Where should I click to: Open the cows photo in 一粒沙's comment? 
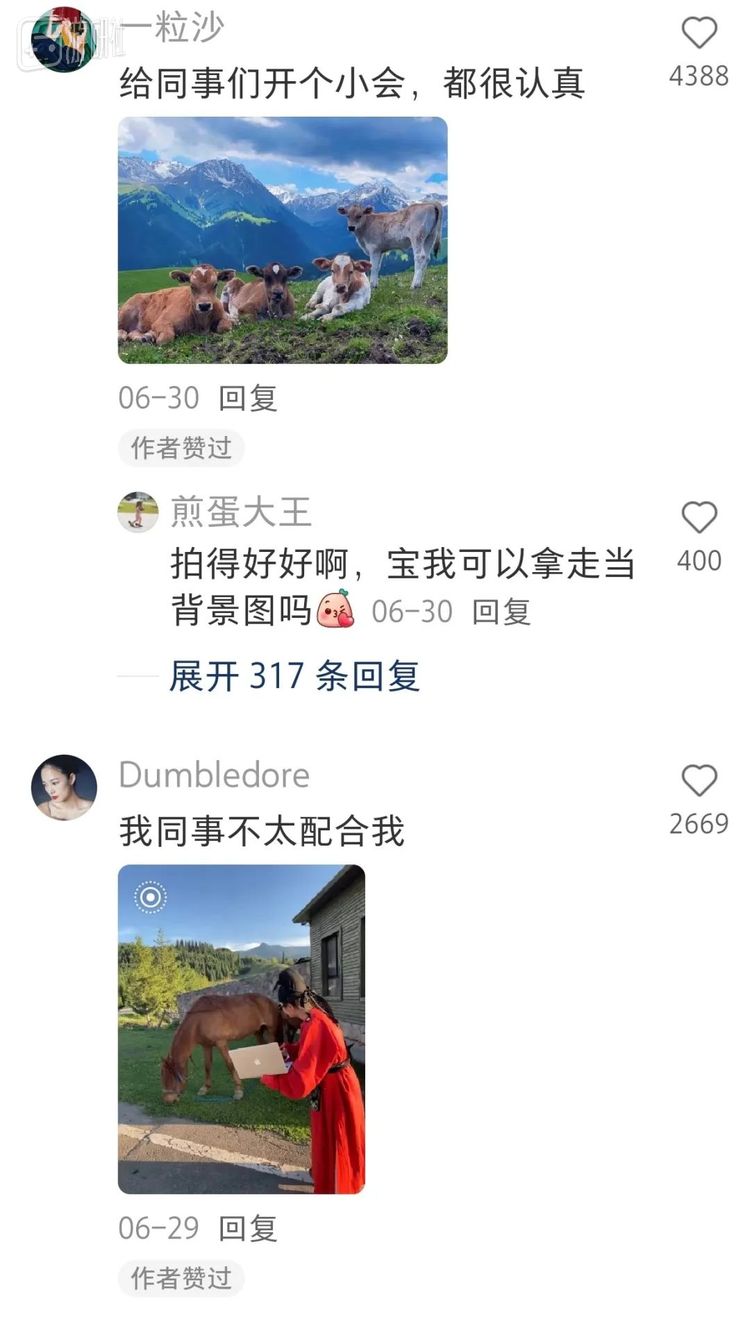point(282,240)
